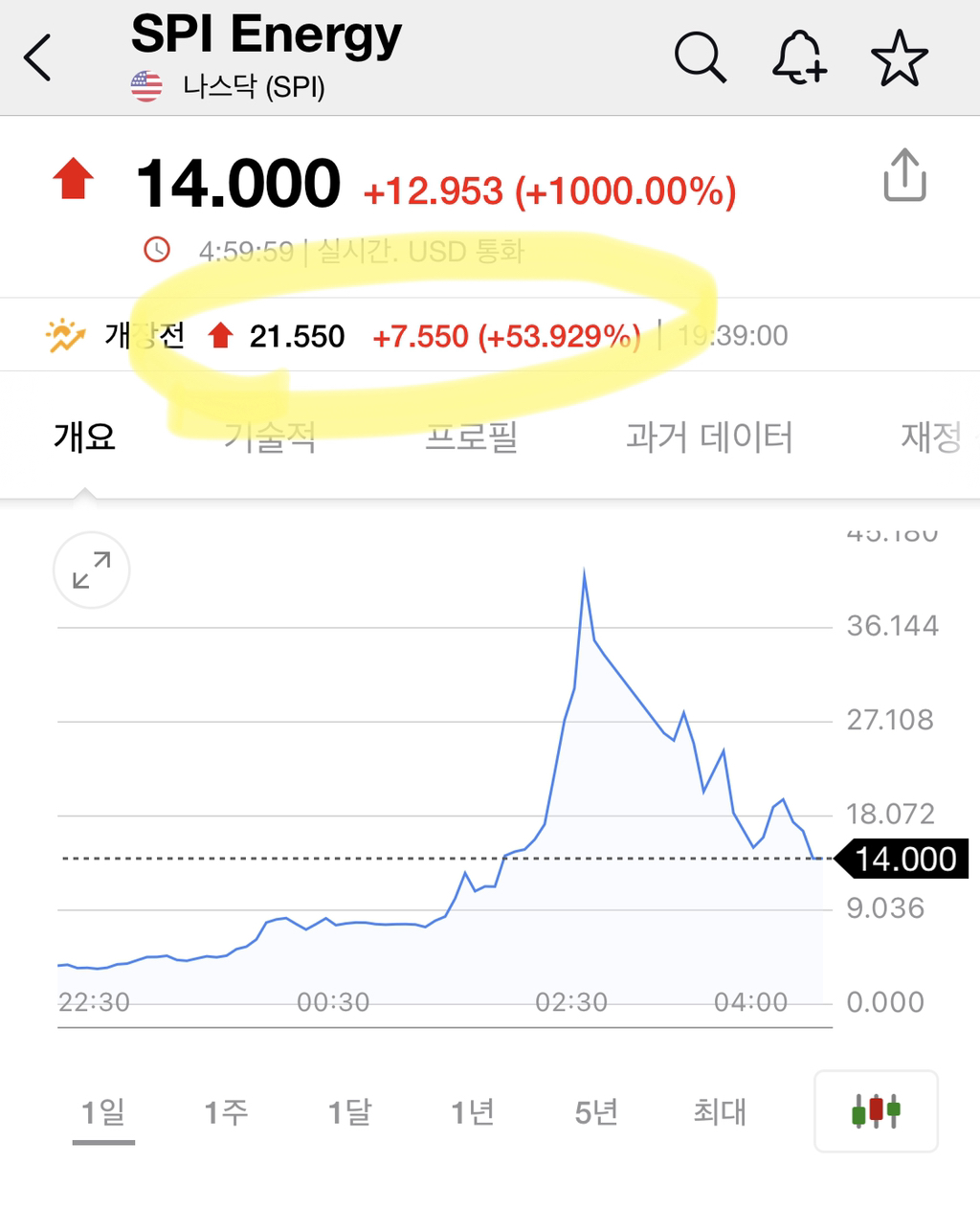Open price alerts via the bell icon
Screen dimensions: 980x1208
pos(800,57)
